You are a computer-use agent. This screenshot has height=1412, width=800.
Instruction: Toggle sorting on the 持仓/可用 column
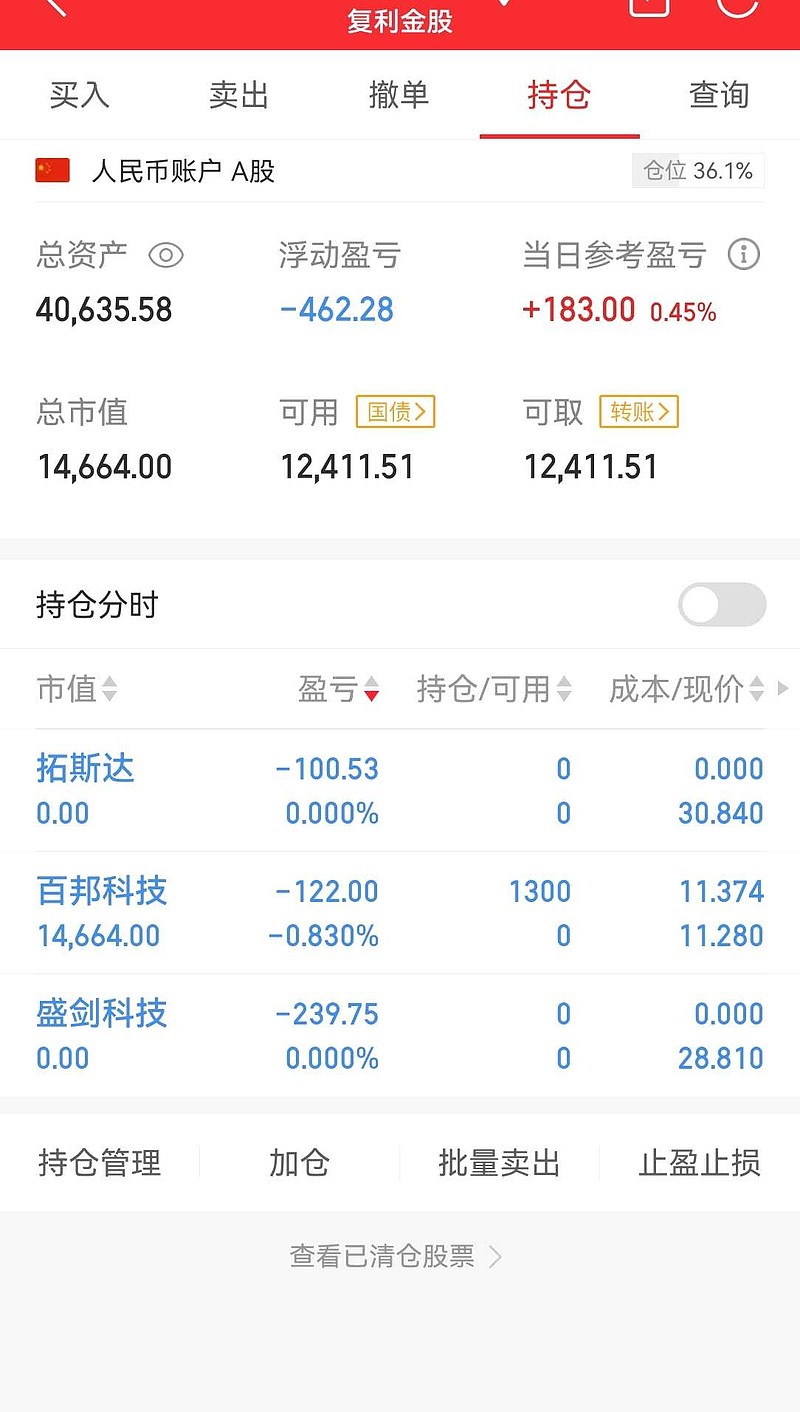(x=565, y=690)
